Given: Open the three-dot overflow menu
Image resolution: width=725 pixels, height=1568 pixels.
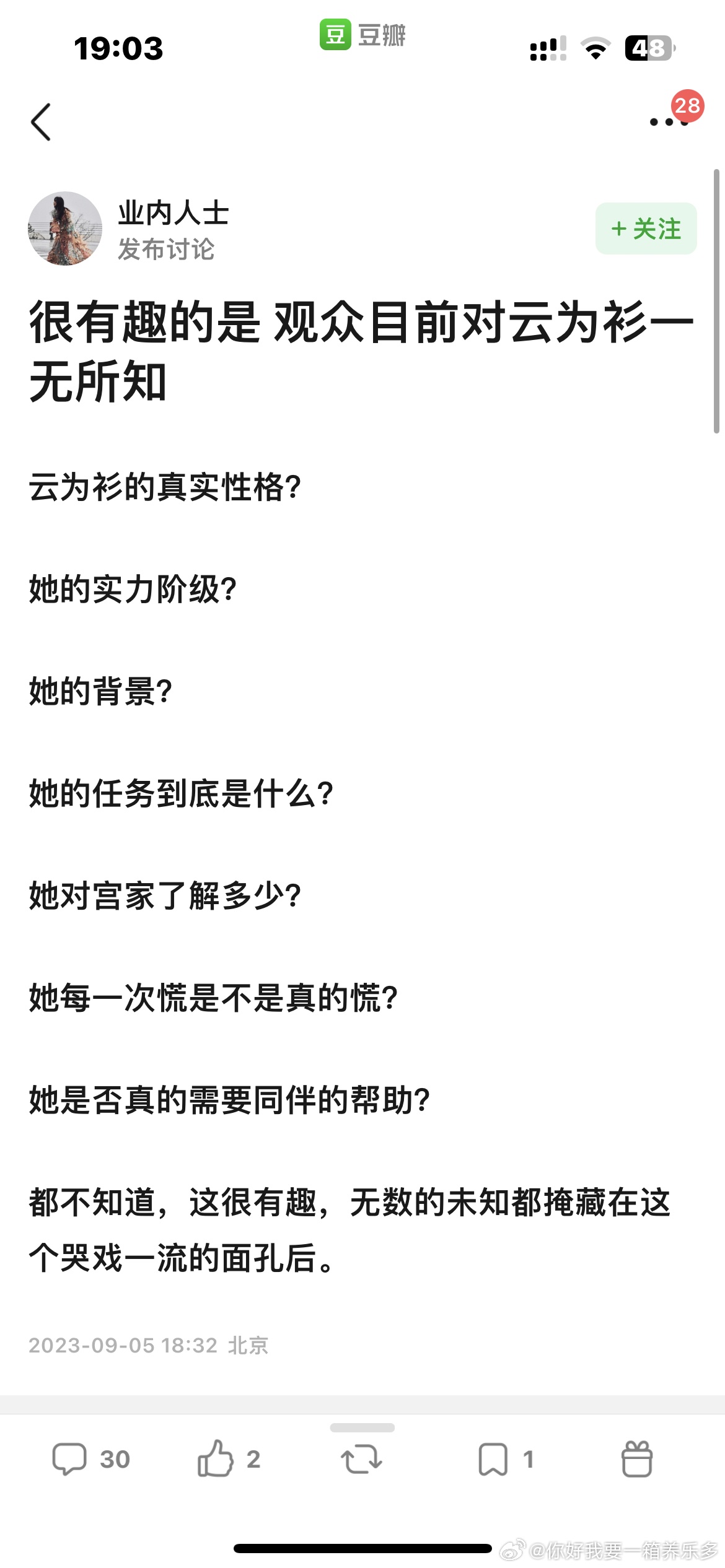Looking at the screenshot, I should click(x=669, y=122).
